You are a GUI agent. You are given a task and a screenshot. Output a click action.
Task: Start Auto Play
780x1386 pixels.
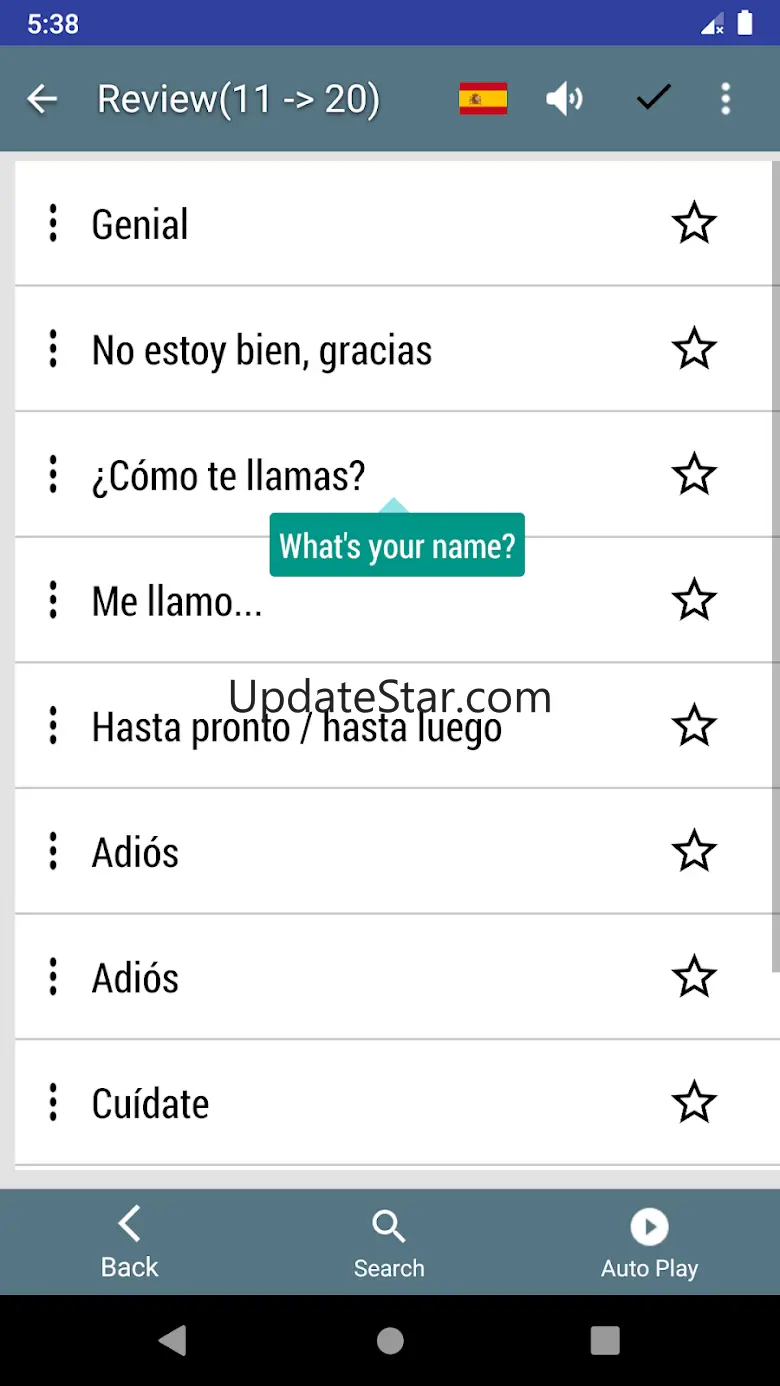click(649, 1243)
